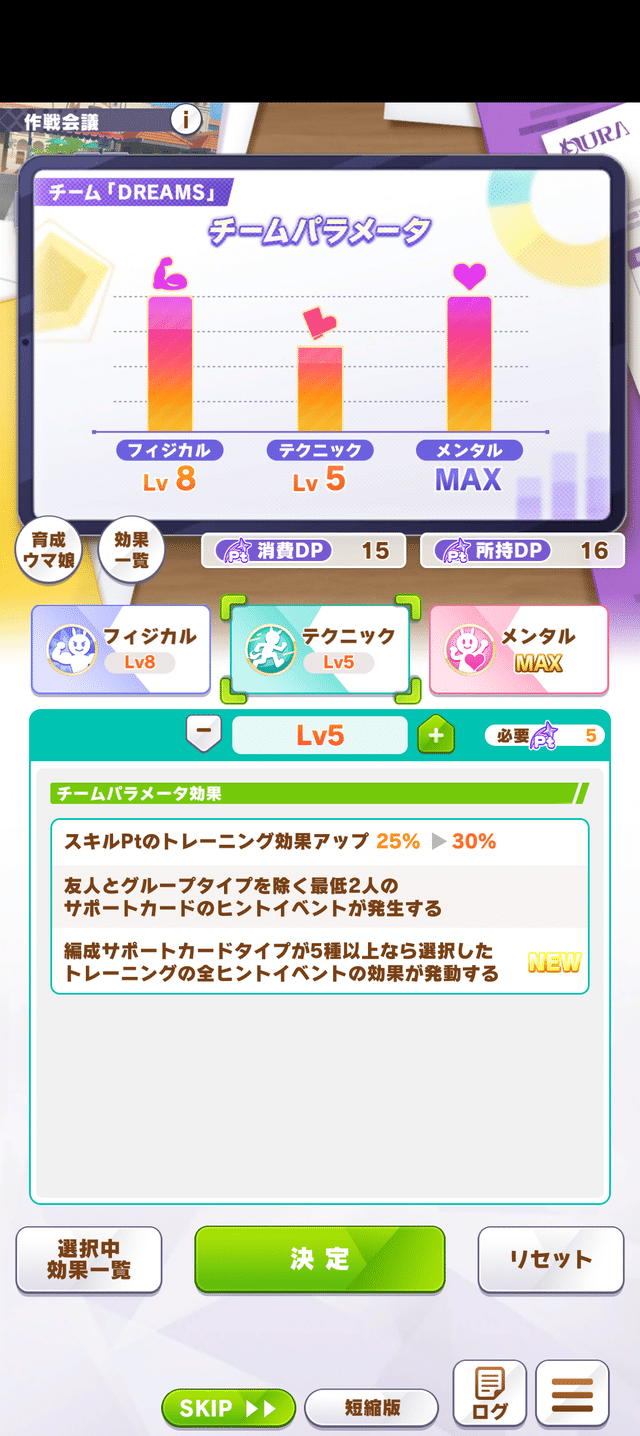The width and height of the screenshot is (640, 1436).
Task: Open the ログ log button
Action: click(x=490, y=1395)
